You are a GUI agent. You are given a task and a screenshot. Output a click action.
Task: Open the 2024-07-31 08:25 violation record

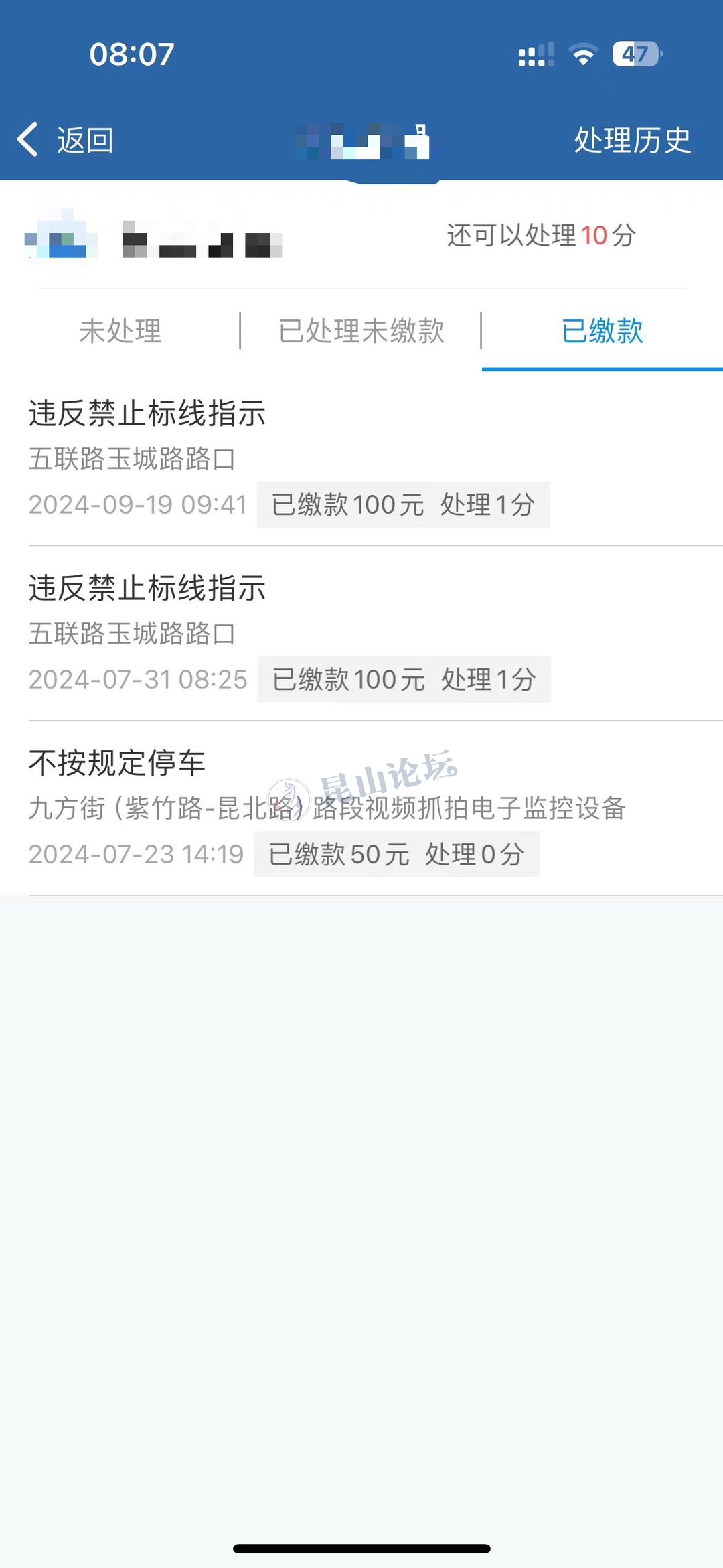tap(361, 634)
